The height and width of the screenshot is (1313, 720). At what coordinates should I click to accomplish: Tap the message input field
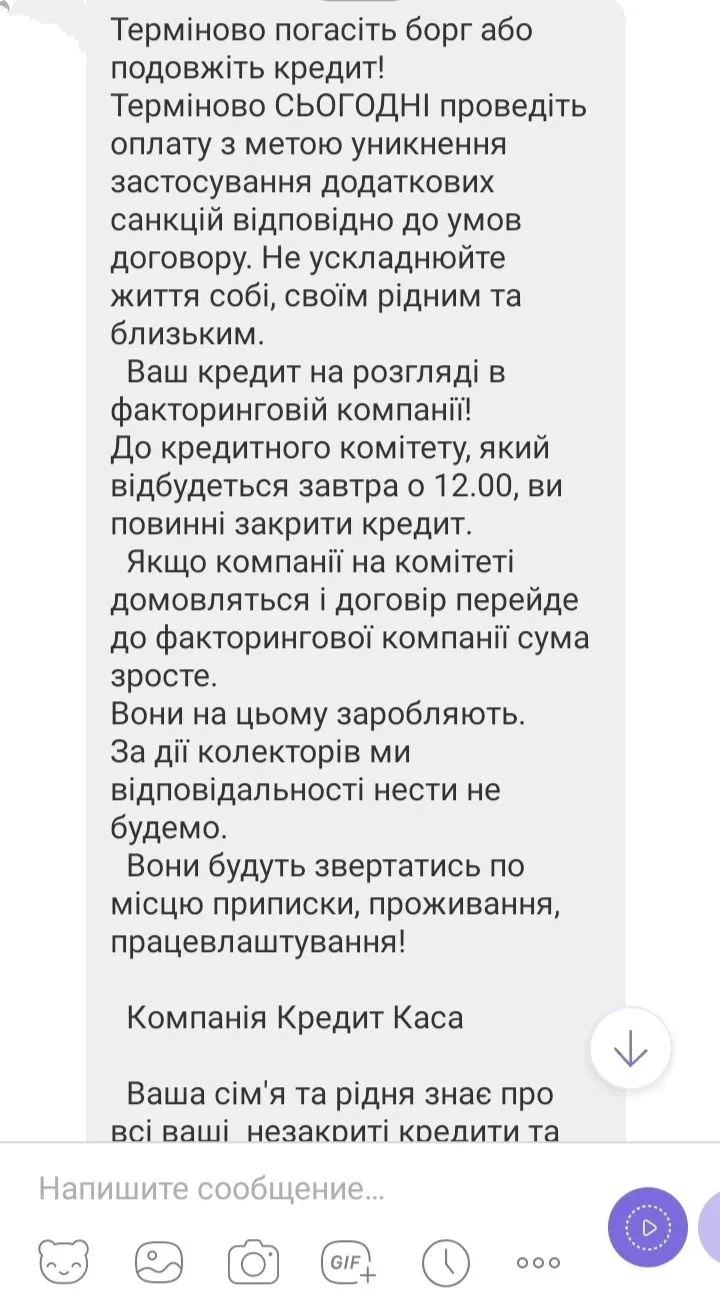[300, 1190]
